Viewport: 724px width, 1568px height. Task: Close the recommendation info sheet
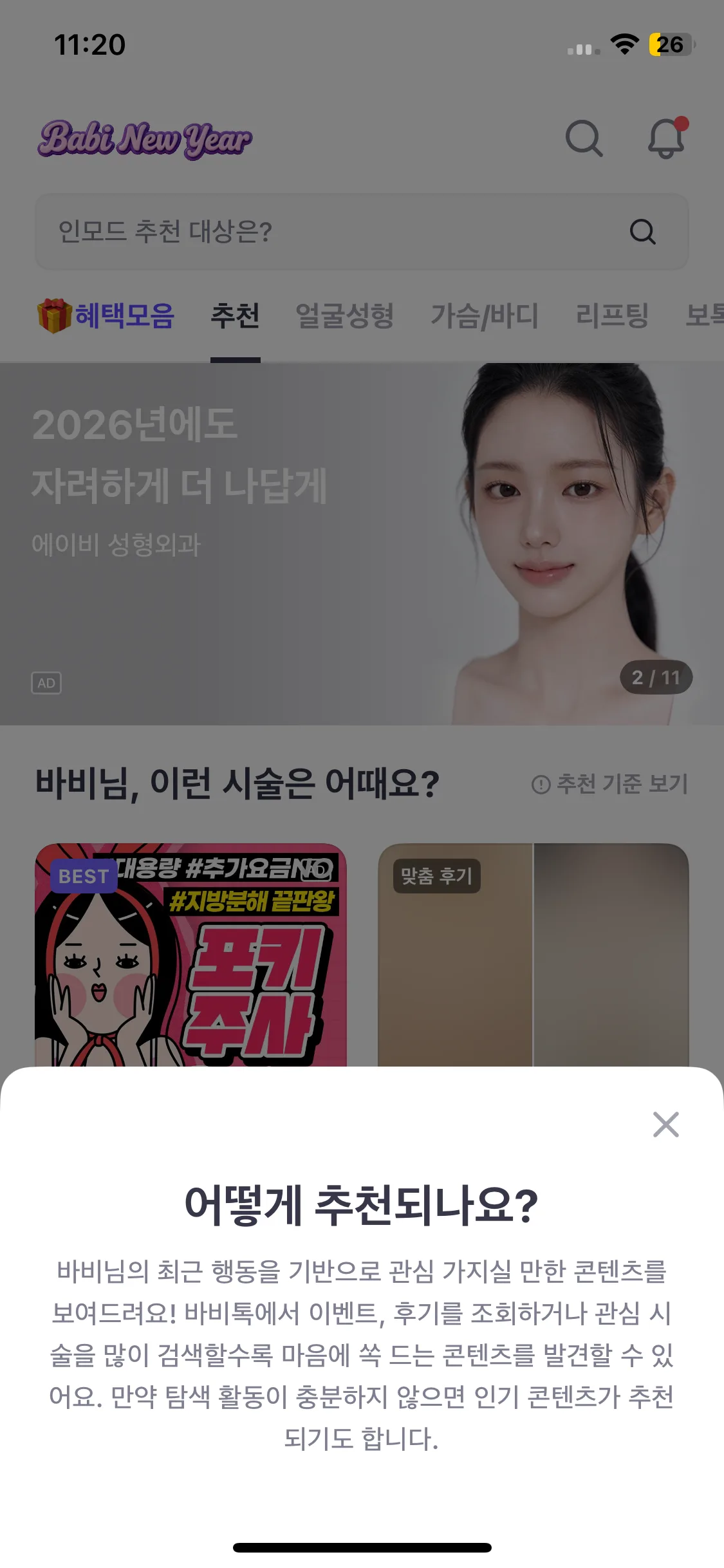point(665,1125)
